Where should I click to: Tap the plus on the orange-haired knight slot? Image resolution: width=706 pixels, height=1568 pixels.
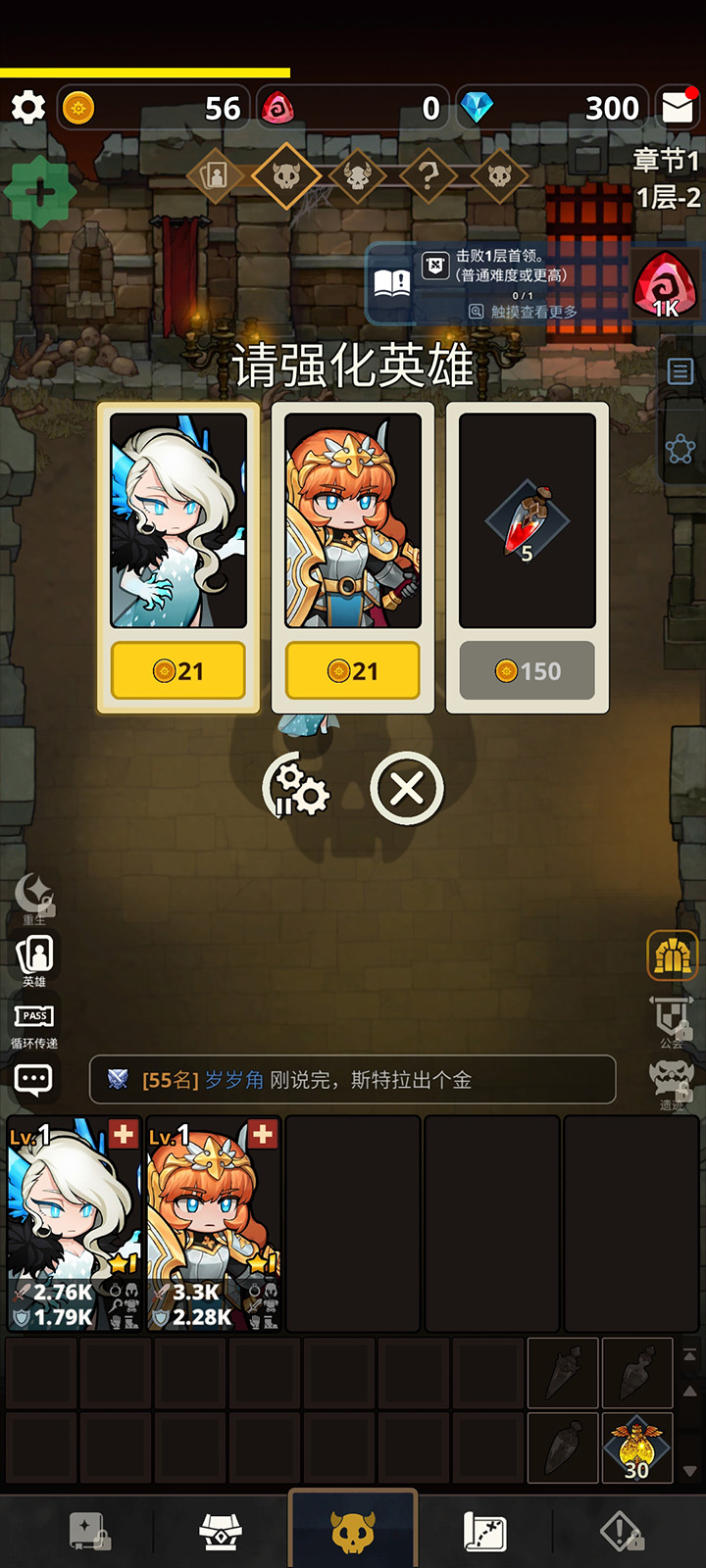(x=263, y=1135)
